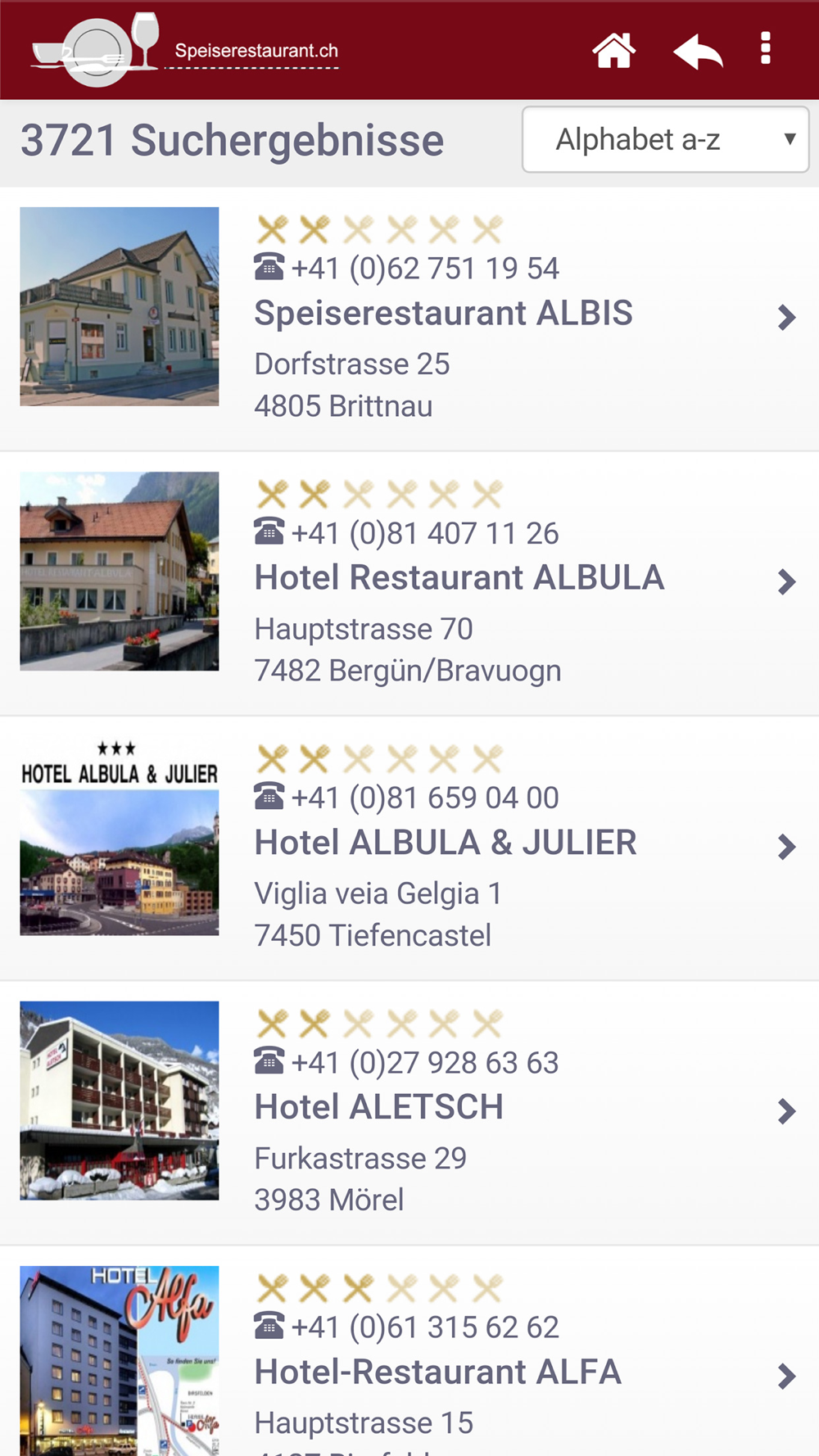
Task: Open Hotel-Restaurant ALFA listing
Action: [437, 1372]
